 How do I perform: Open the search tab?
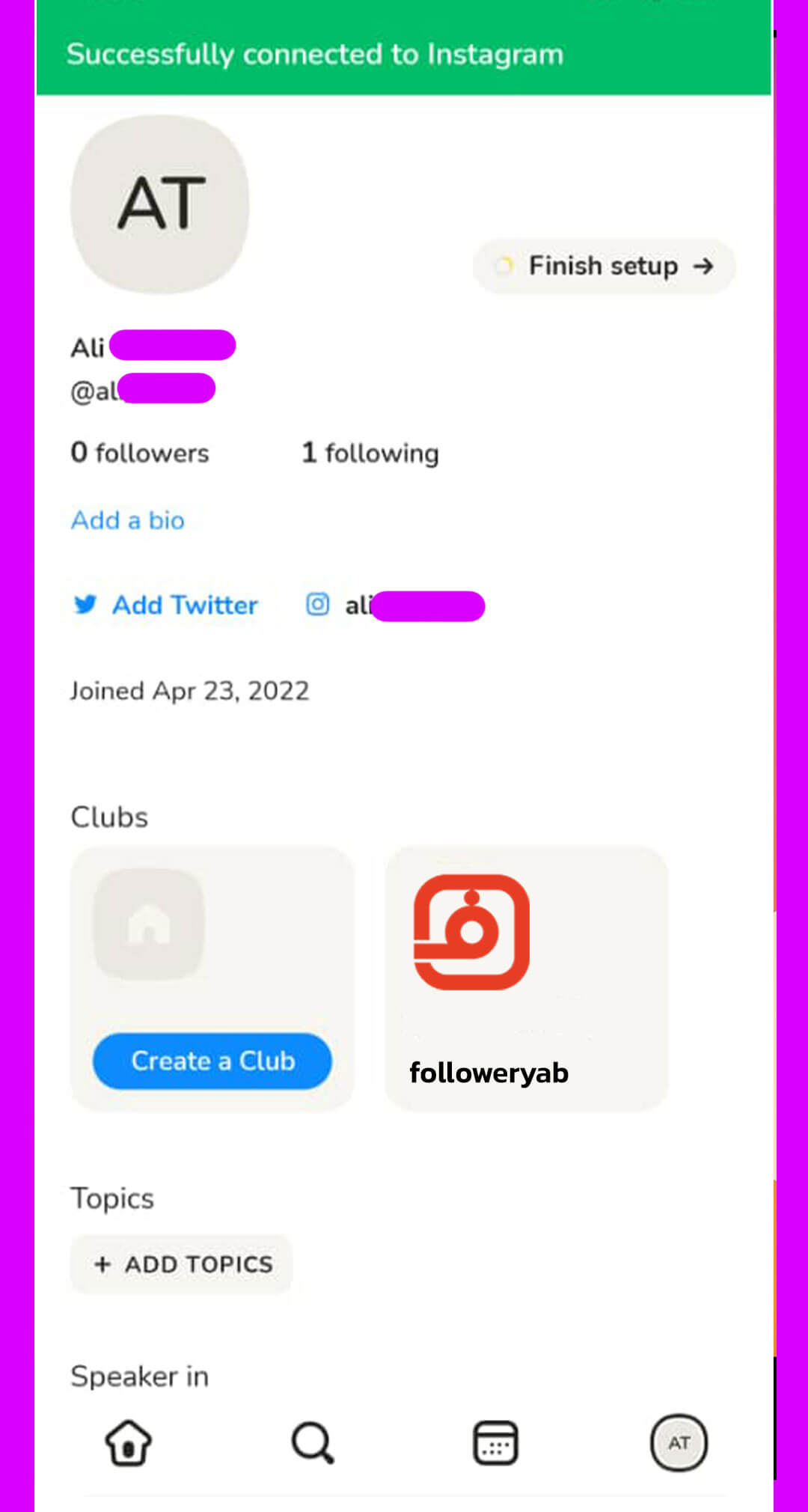point(313,1442)
